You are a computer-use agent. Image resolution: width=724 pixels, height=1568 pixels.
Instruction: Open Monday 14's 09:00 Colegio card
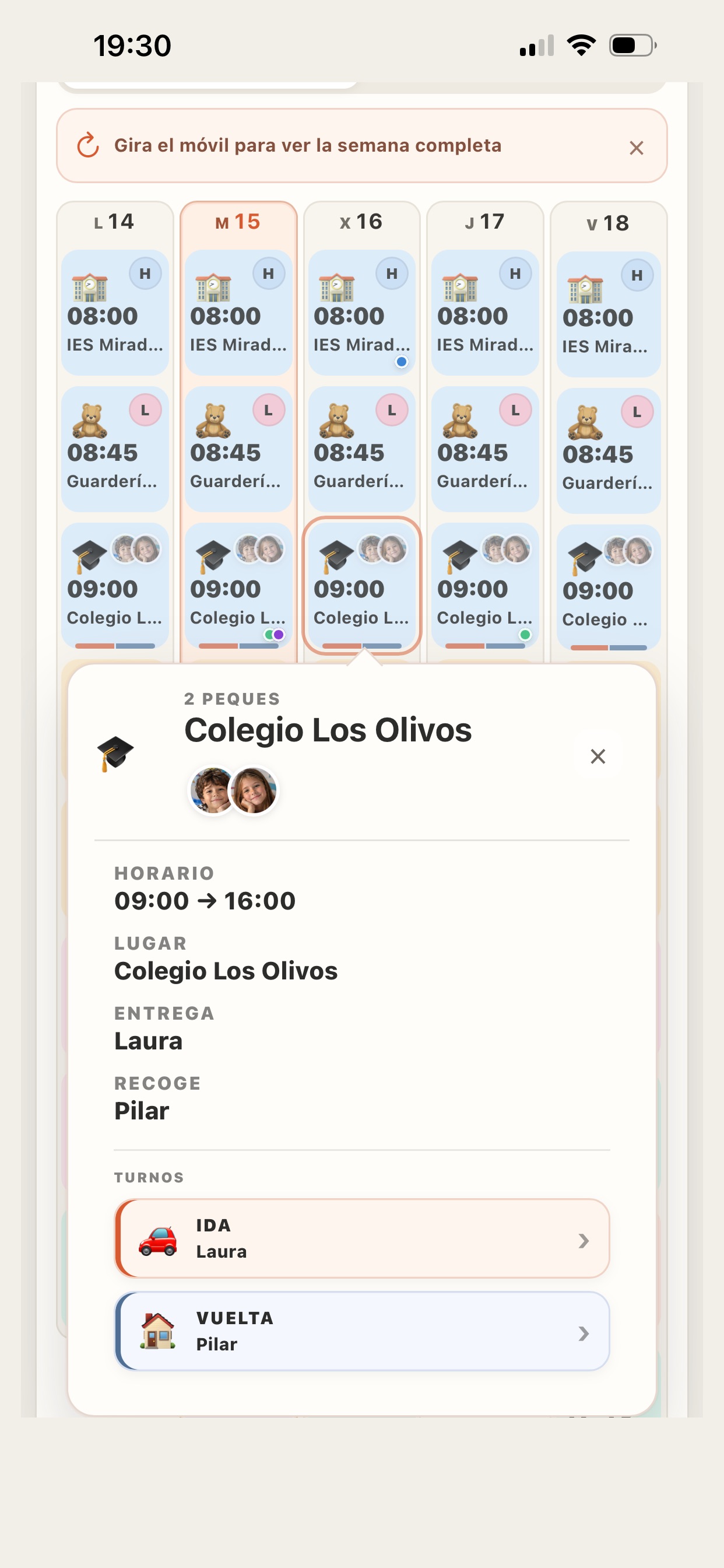[115, 586]
